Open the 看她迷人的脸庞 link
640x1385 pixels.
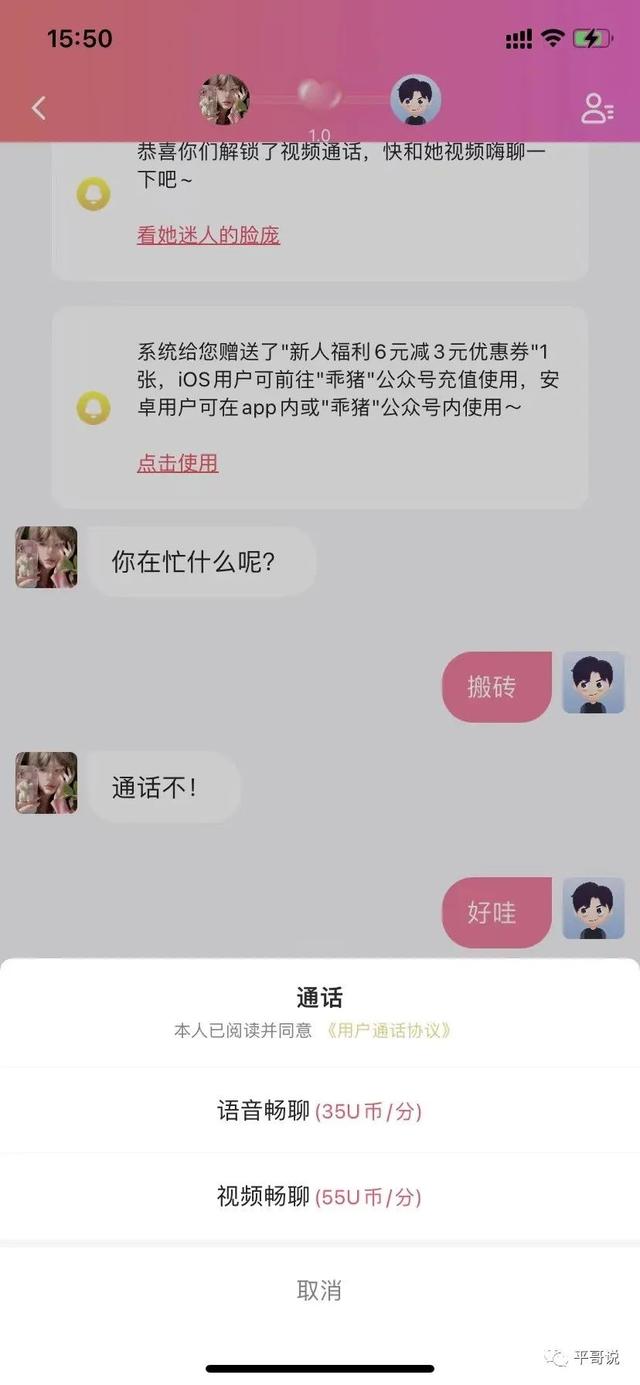tap(208, 236)
